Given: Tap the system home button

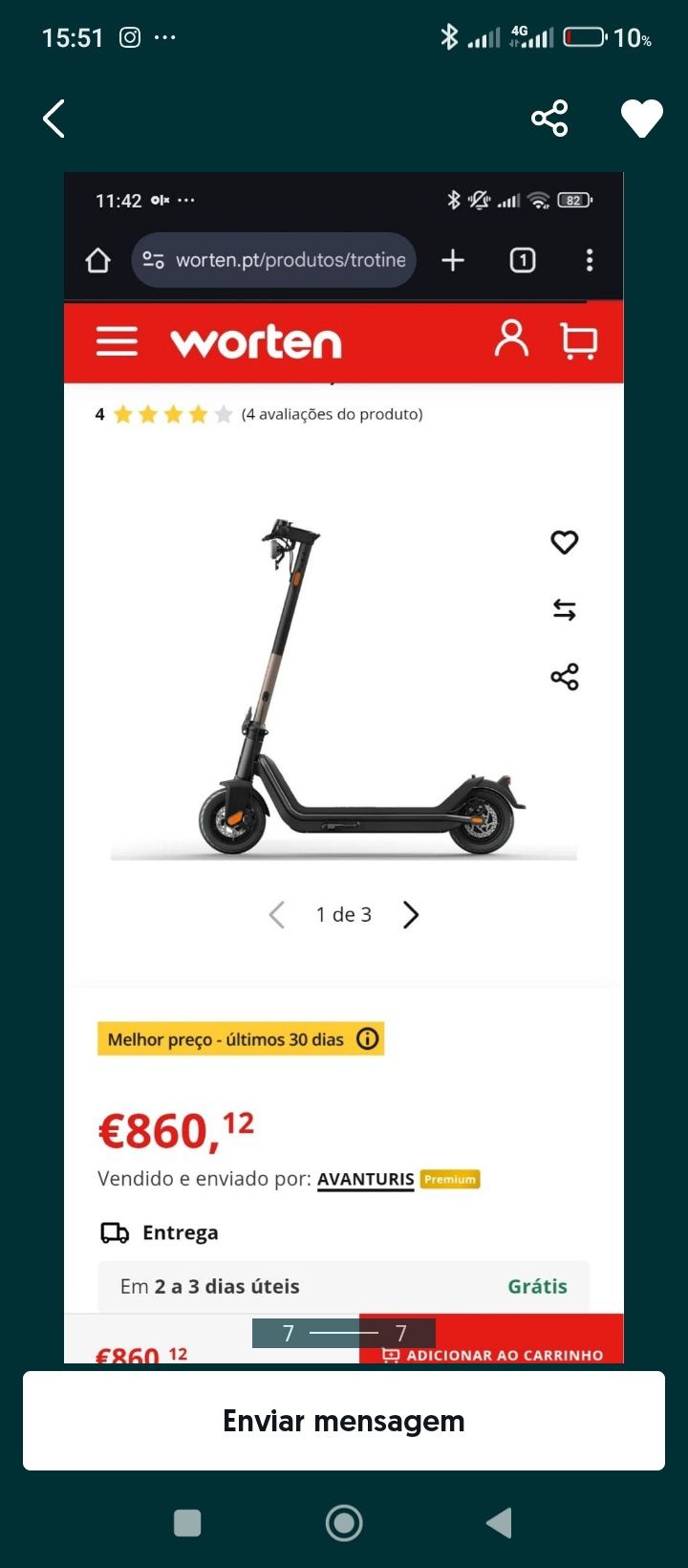Looking at the screenshot, I should 344,1523.
